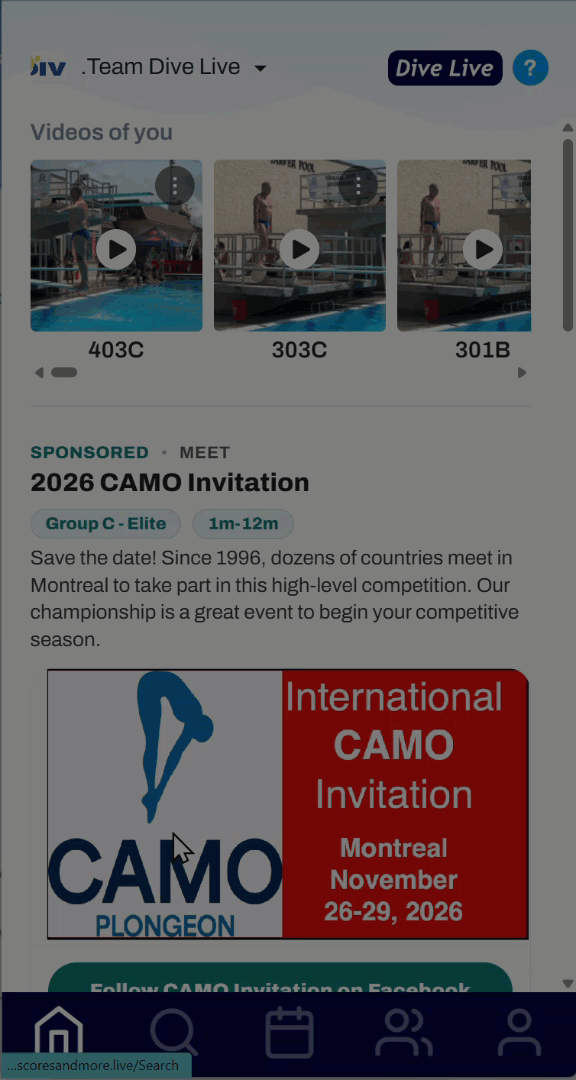Play the 301B dive video
The width and height of the screenshot is (576, 1080).
pyautogui.click(x=483, y=249)
